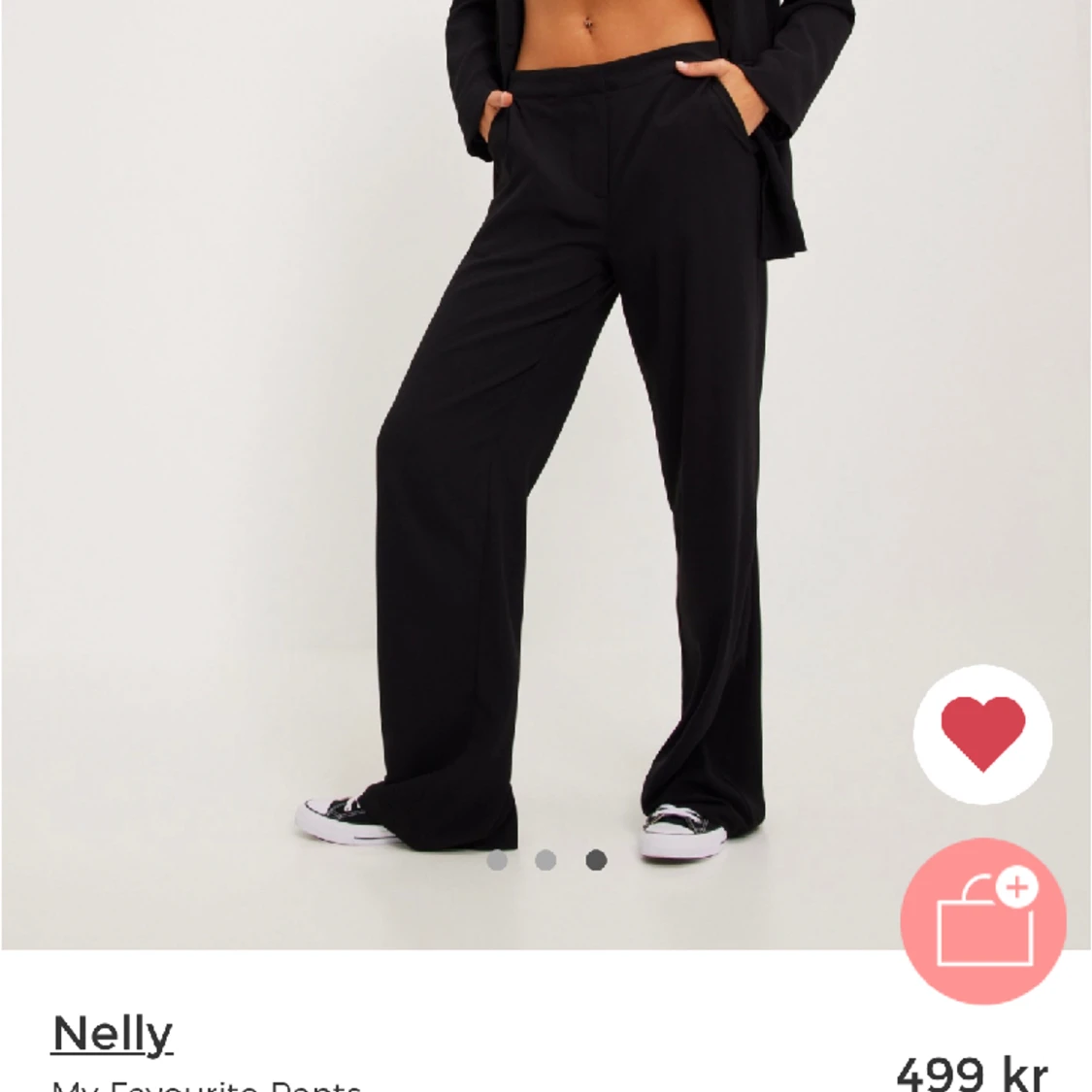1092x1092 pixels.
Task: Open the Nelly brand link
Action: click(x=113, y=1033)
